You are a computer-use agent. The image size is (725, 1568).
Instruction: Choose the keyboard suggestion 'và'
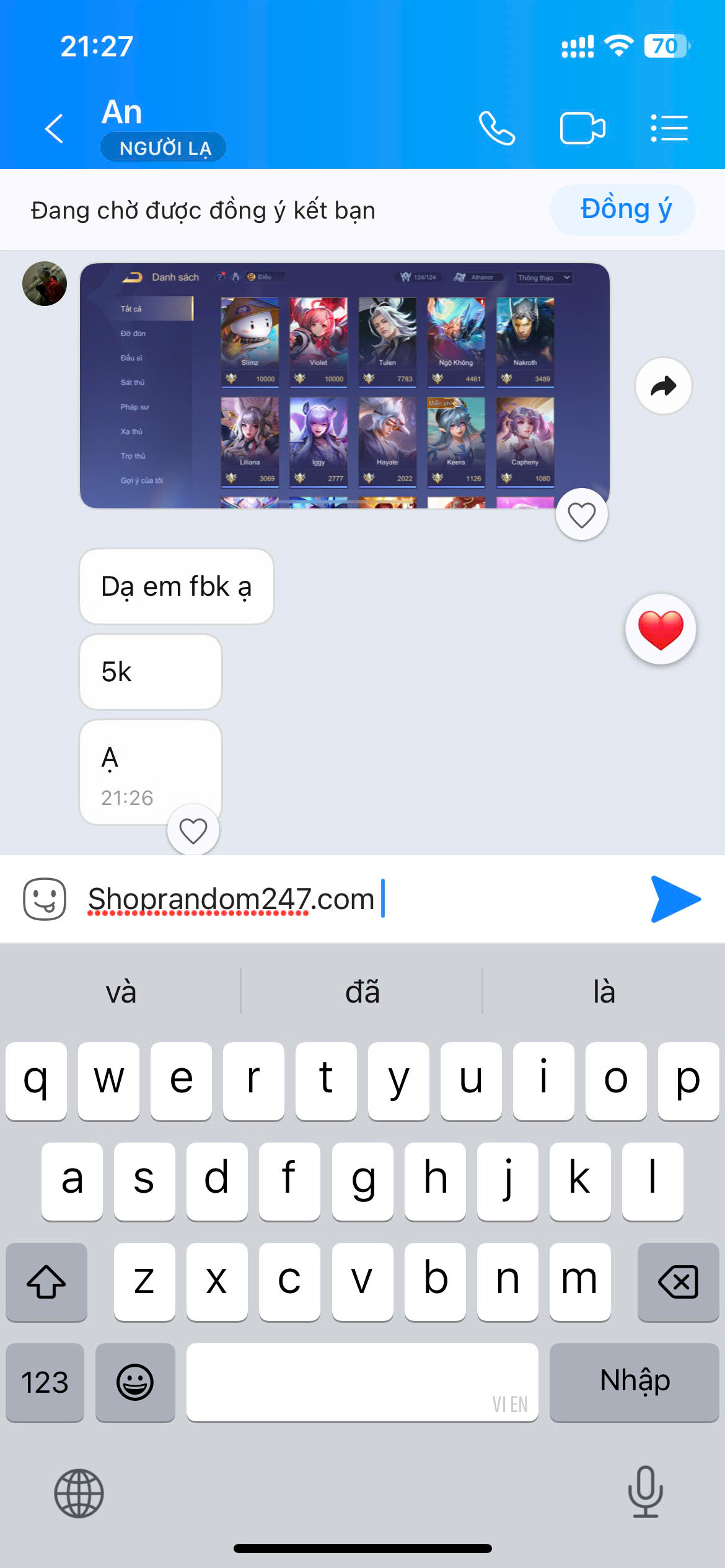pos(121,991)
